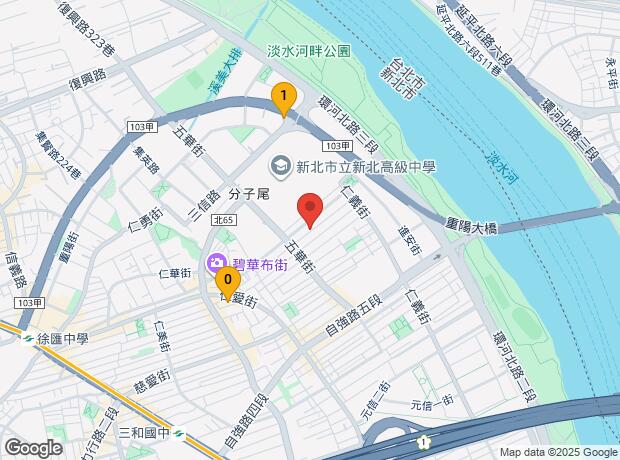Select the red location pin
The height and width of the screenshot is (460, 620).
pyautogui.click(x=310, y=209)
